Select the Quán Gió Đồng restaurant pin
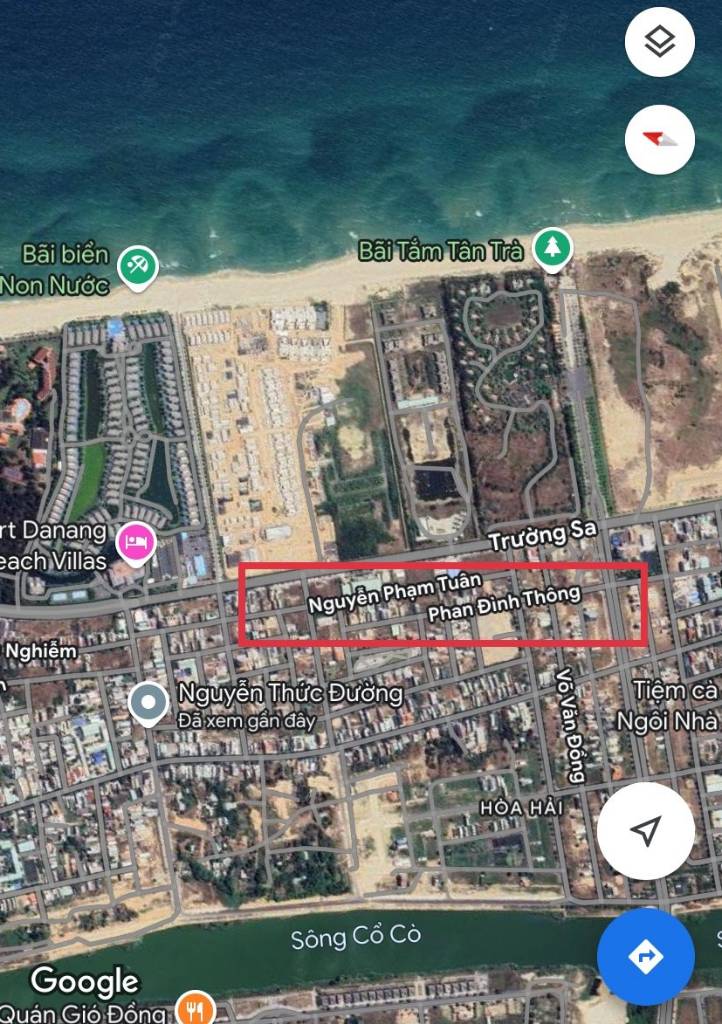This screenshot has height=1024, width=722. pyautogui.click(x=194, y=1008)
